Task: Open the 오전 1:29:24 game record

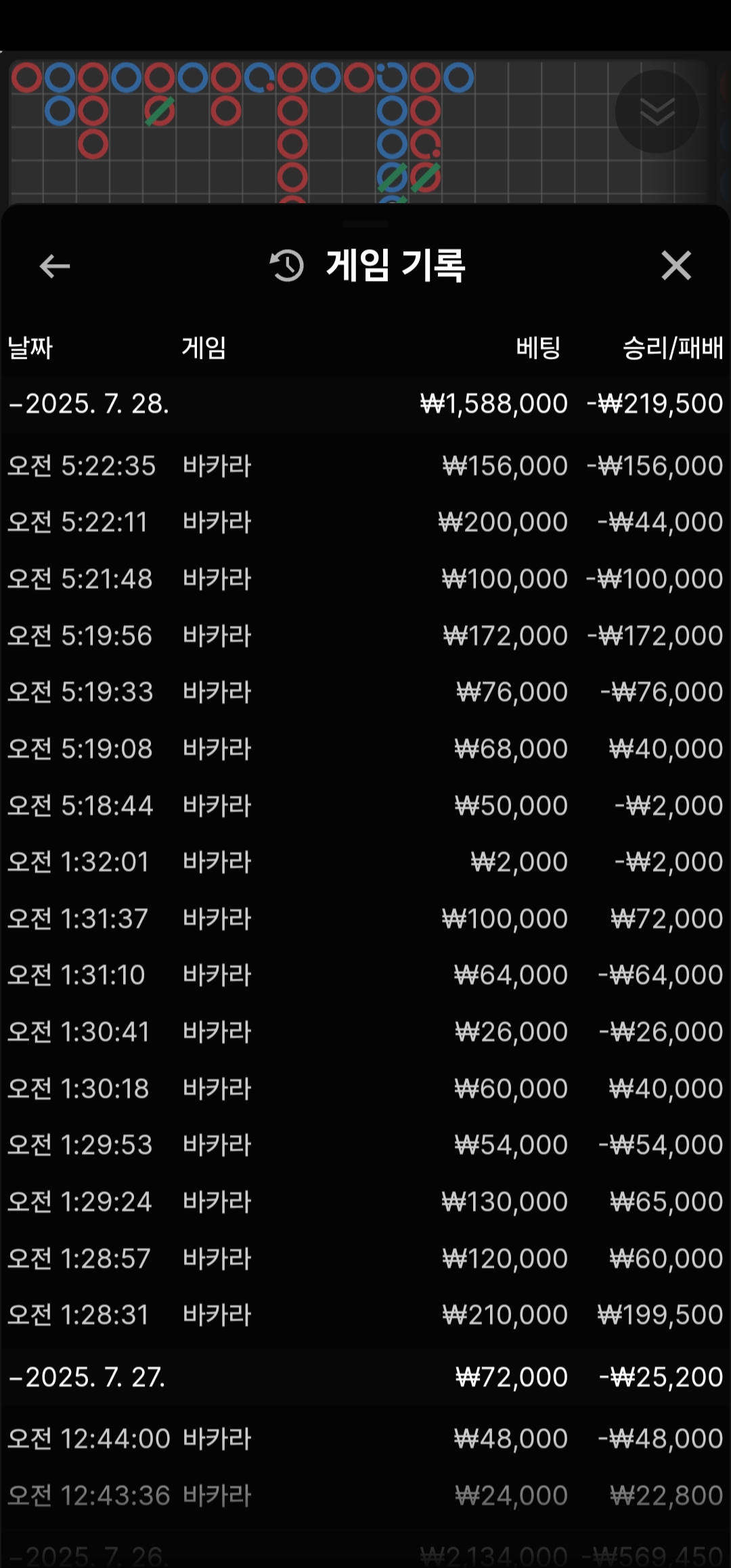Action: click(365, 1202)
